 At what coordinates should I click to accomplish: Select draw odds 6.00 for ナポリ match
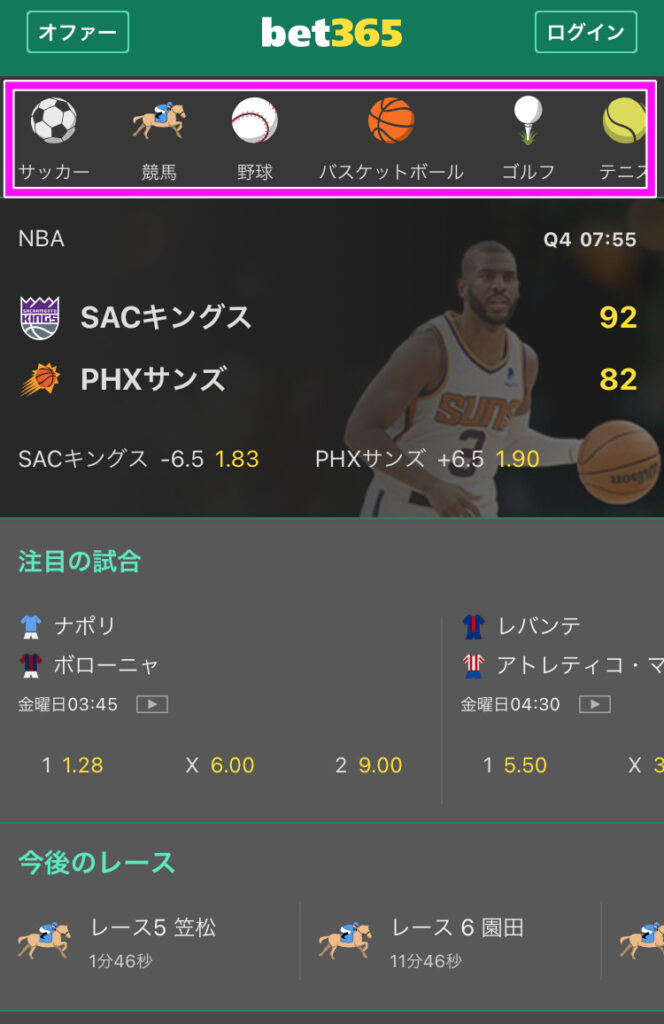pos(220,765)
